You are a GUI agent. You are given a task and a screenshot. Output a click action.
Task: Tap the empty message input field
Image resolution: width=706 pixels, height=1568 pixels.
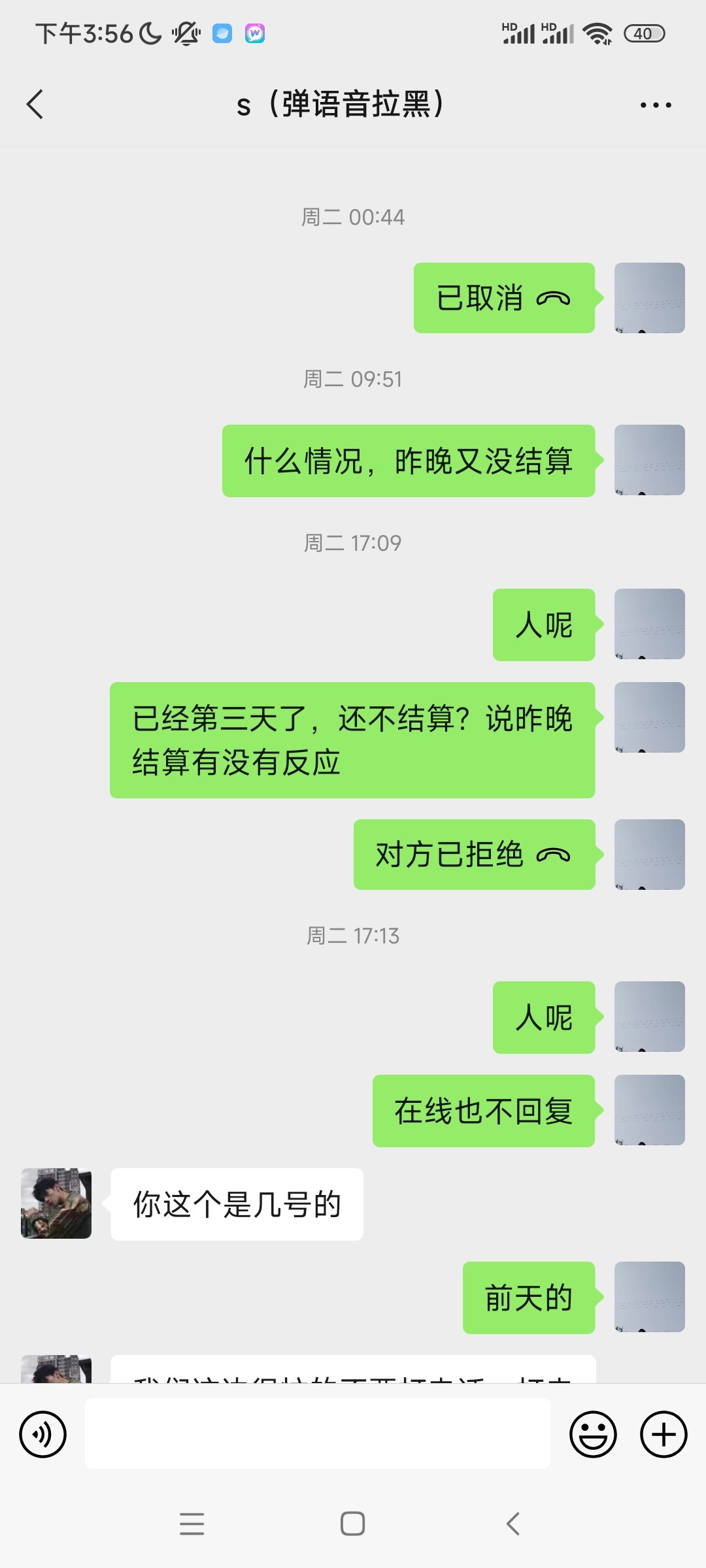[x=317, y=1435]
